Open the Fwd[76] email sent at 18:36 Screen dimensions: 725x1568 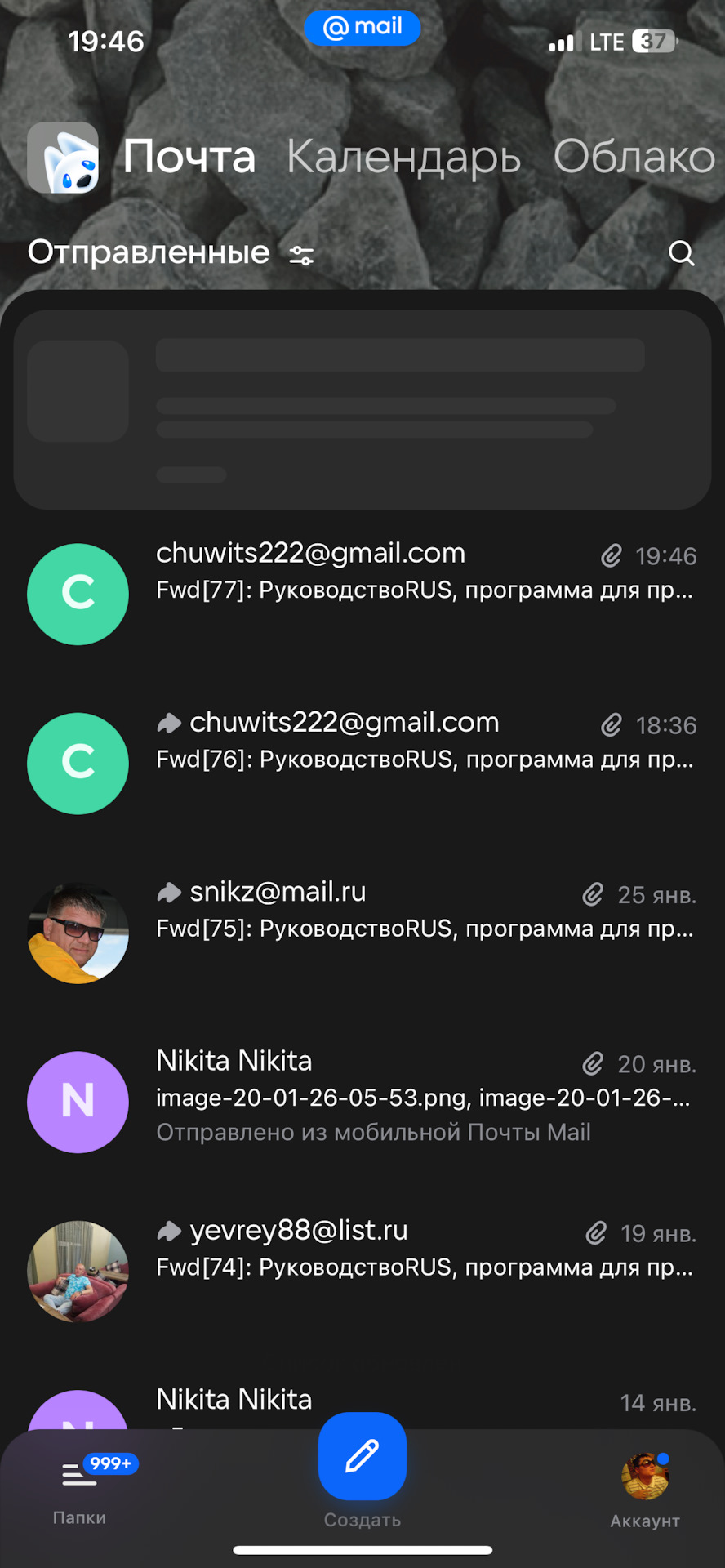click(425, 741)
